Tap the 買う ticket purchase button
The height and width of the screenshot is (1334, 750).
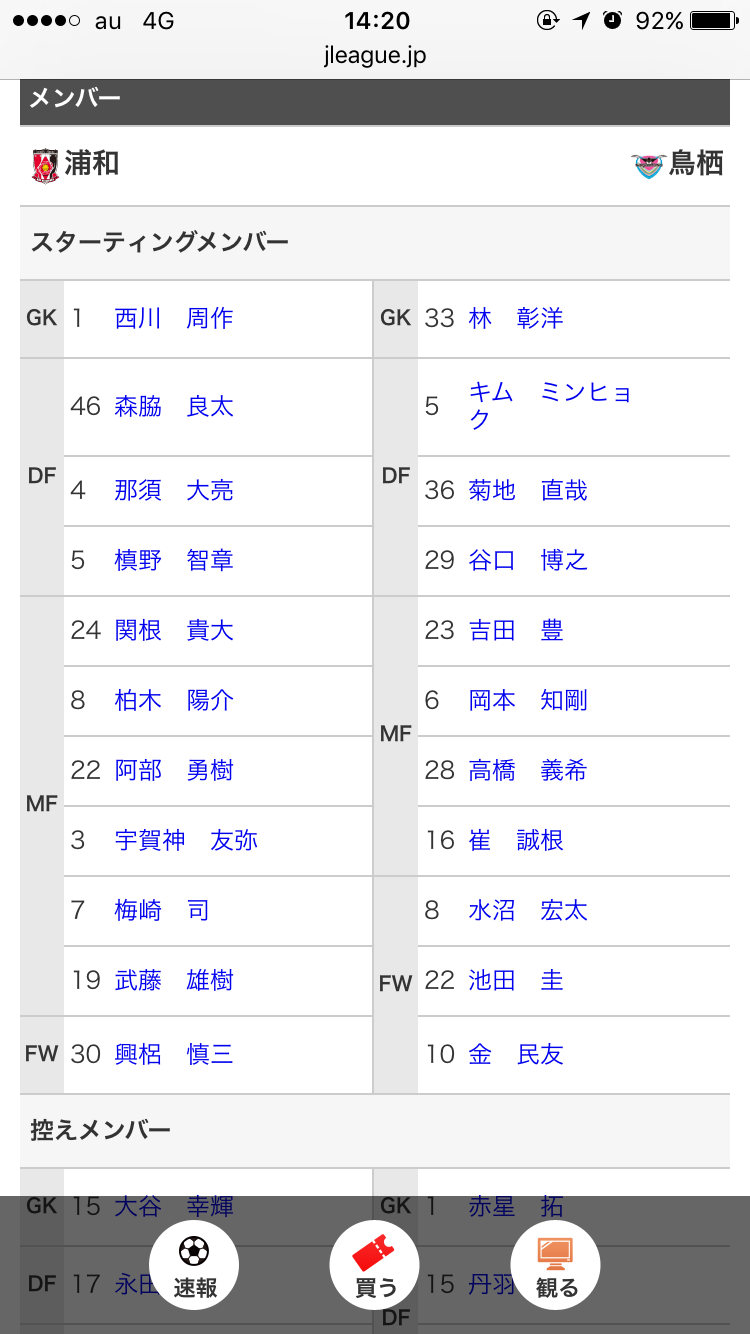point(375,1265)
